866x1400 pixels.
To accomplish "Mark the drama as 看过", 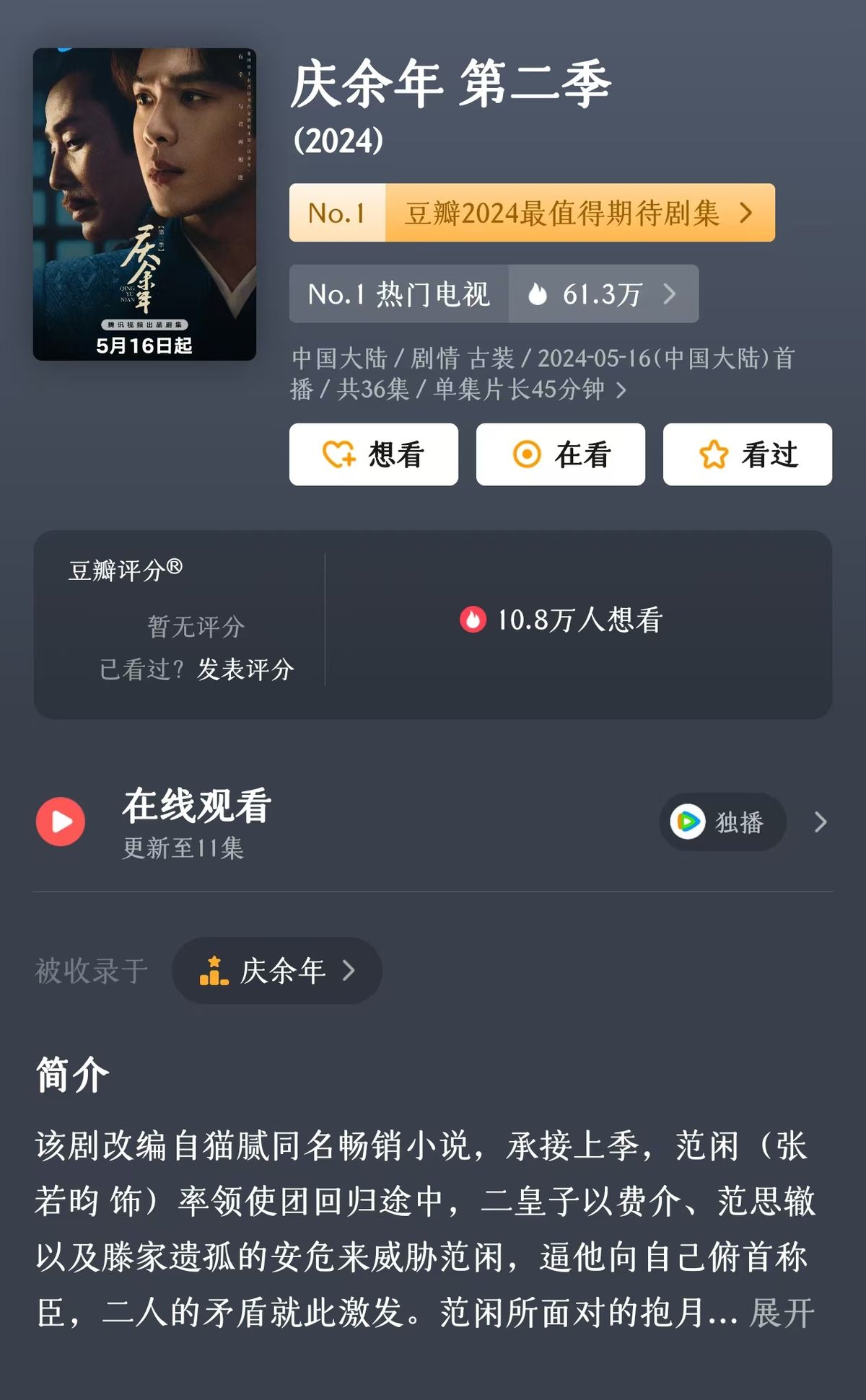I will 747,454.
